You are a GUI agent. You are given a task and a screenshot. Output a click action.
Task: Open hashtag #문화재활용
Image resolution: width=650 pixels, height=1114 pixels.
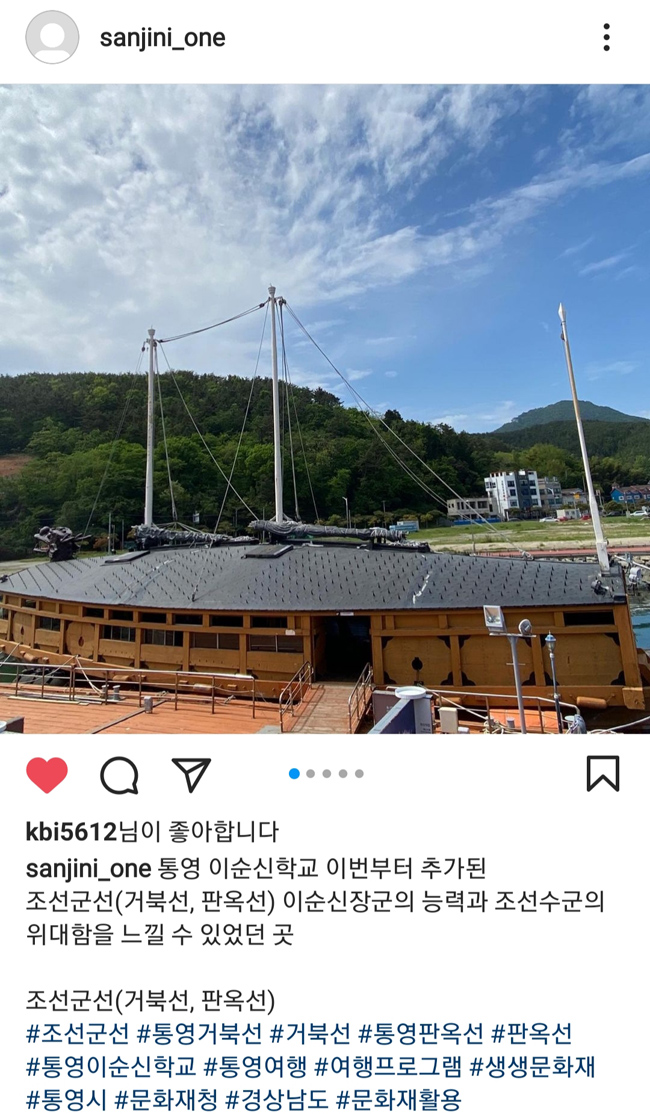[x=398, y=1100]
